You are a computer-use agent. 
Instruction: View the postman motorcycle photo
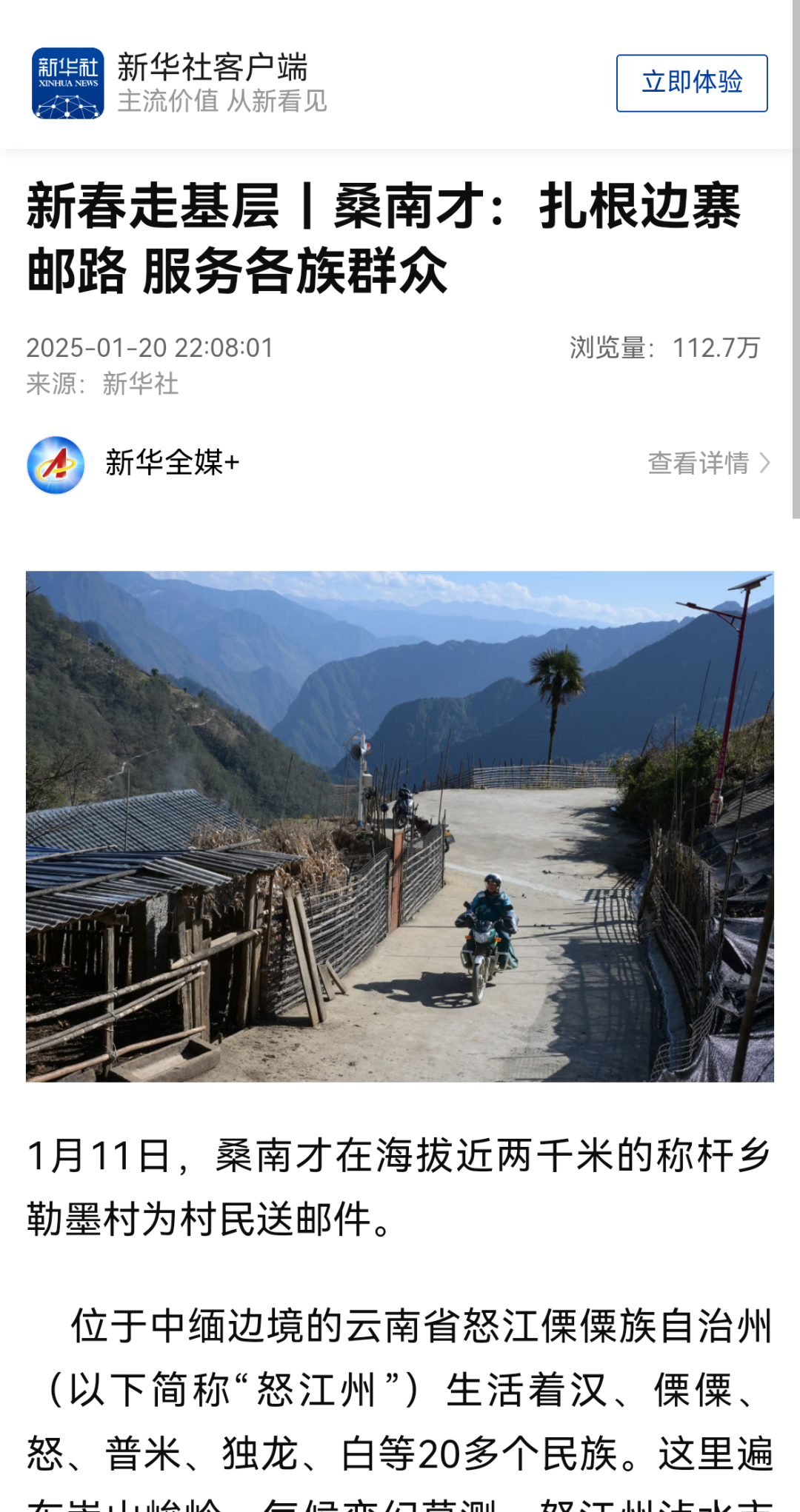point(400,826)
